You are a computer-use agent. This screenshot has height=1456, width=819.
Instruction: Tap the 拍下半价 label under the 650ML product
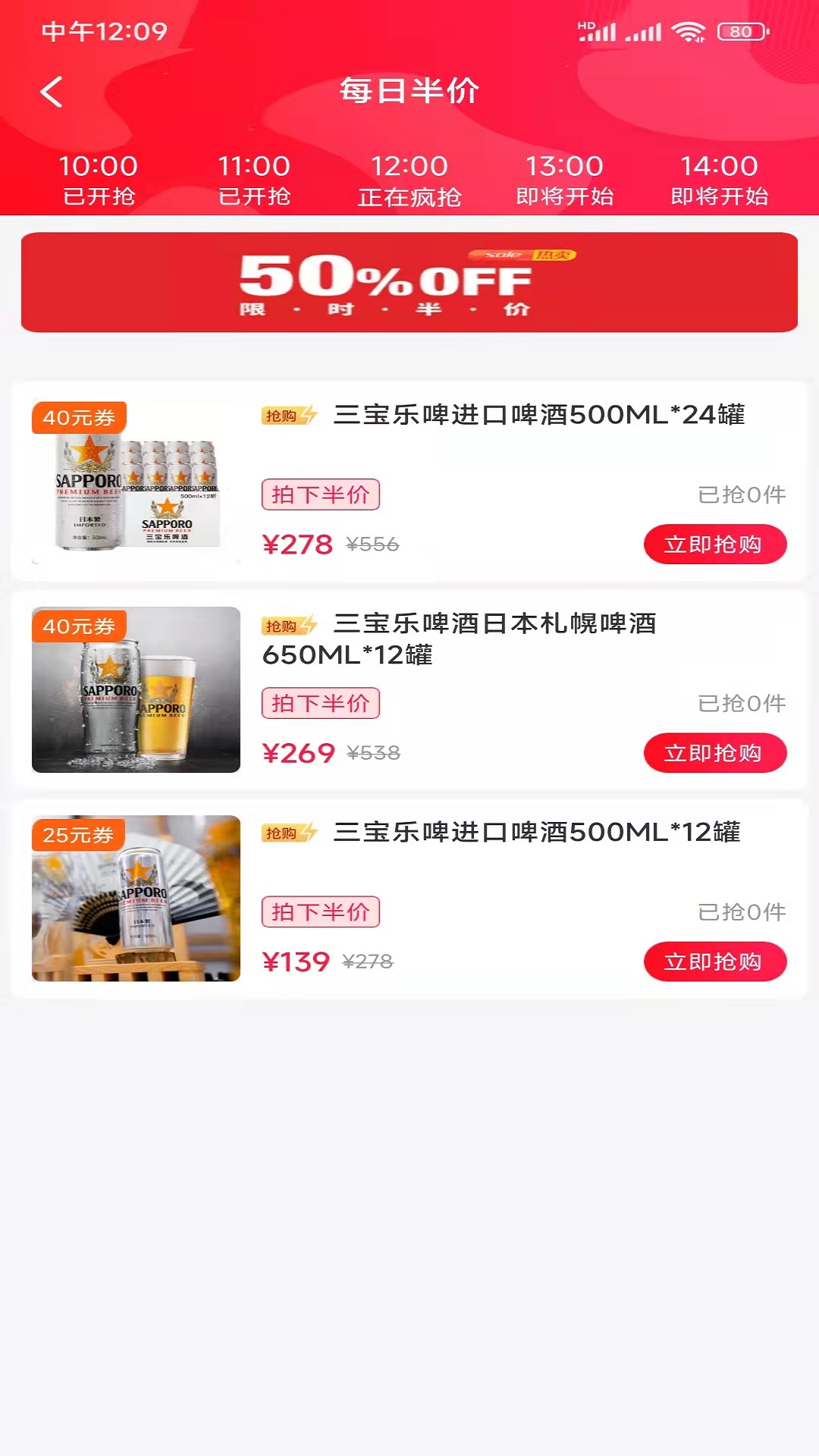pos(320,704)
